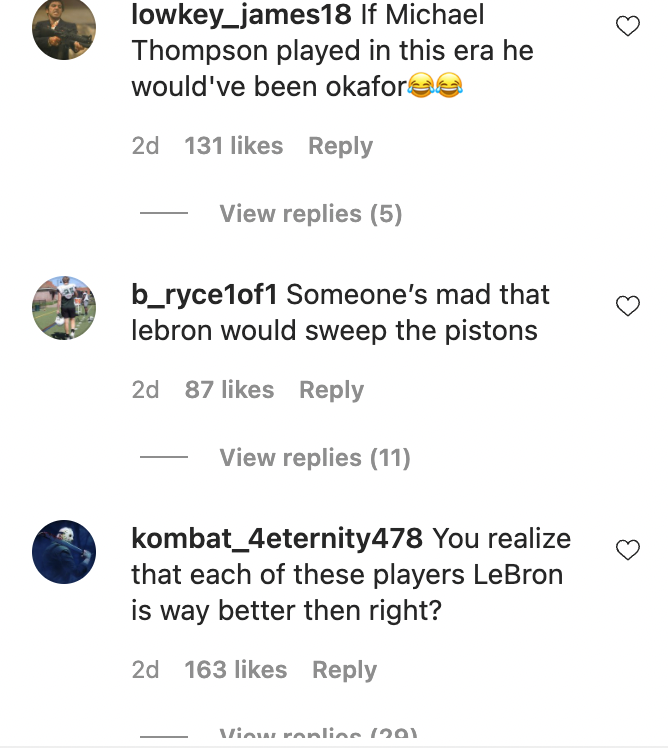Open the kombat_4eternity478 username link
Image resolution: width=668 pixels, height=748 pixels.
pyautogui.click(x=277, y=538)
